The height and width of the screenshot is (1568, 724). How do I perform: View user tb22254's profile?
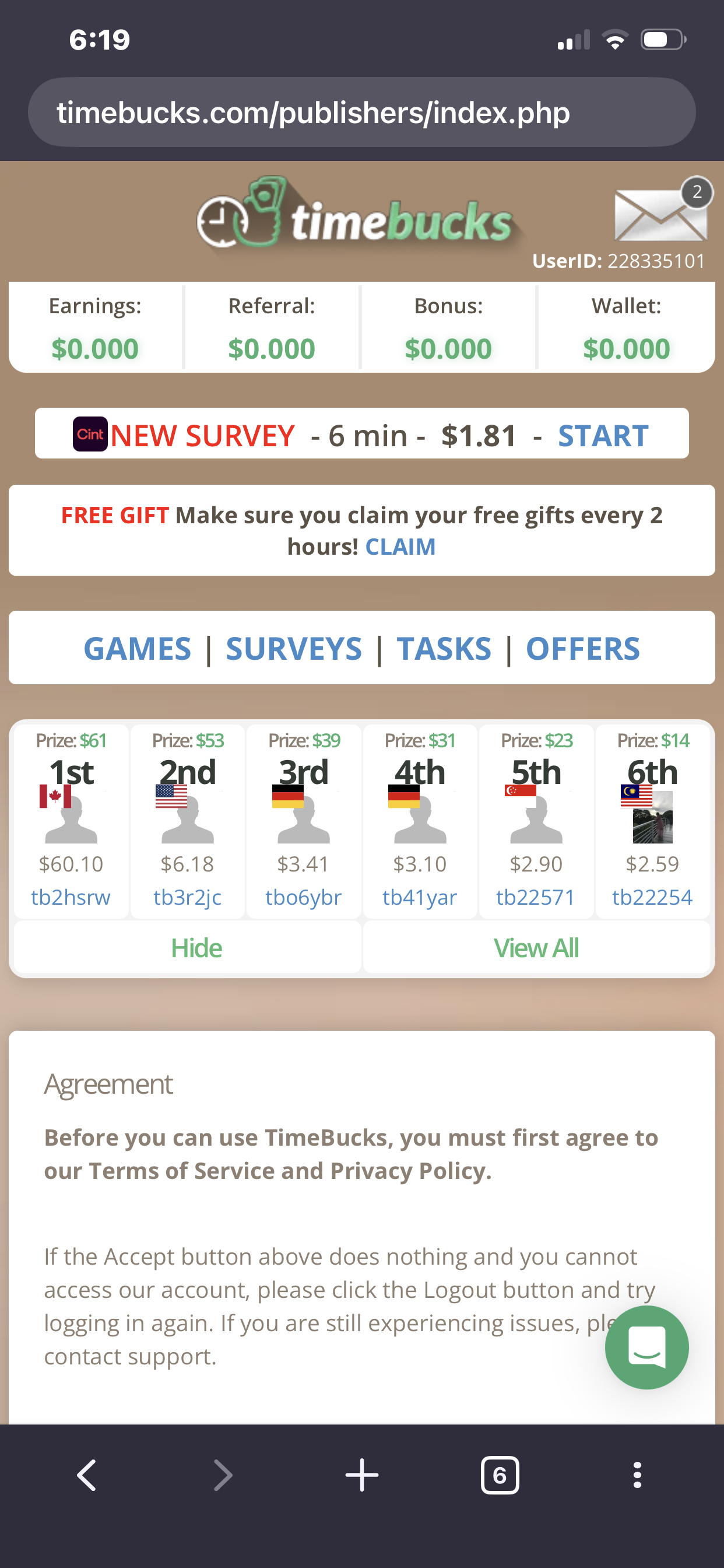click(652, 897)
